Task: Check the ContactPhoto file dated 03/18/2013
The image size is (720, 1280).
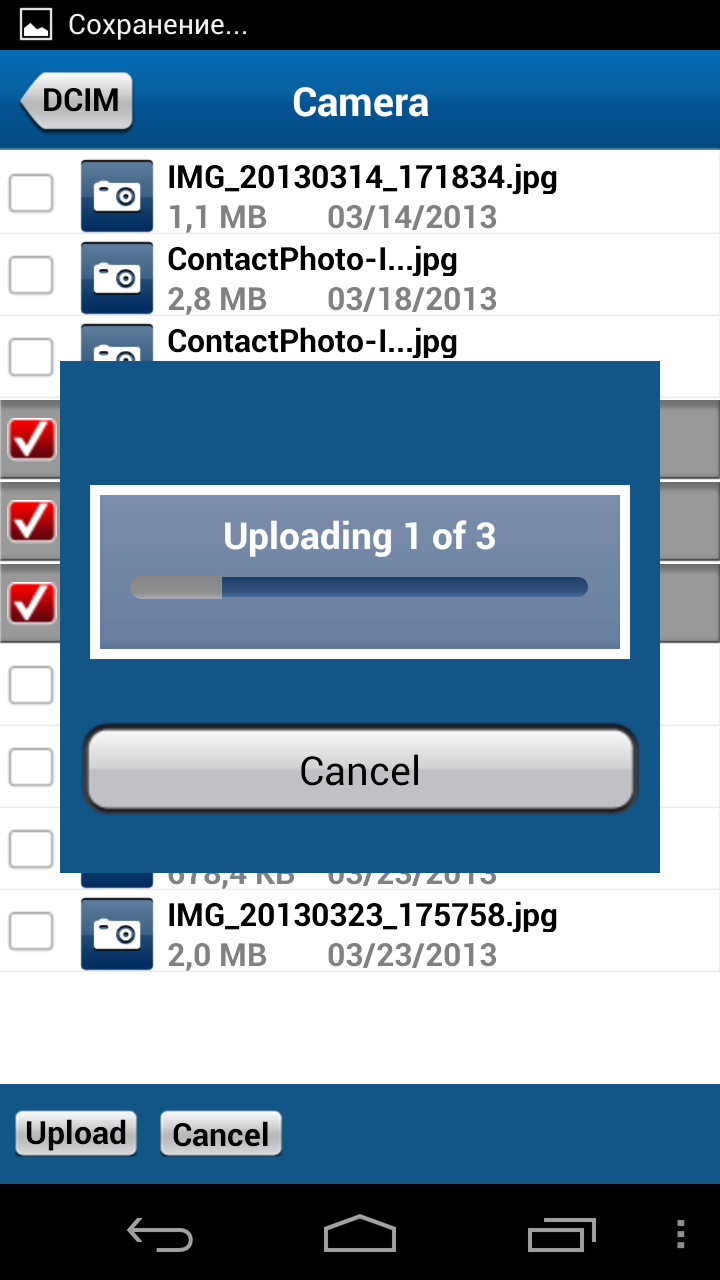Action: click(x=31, y=275)
